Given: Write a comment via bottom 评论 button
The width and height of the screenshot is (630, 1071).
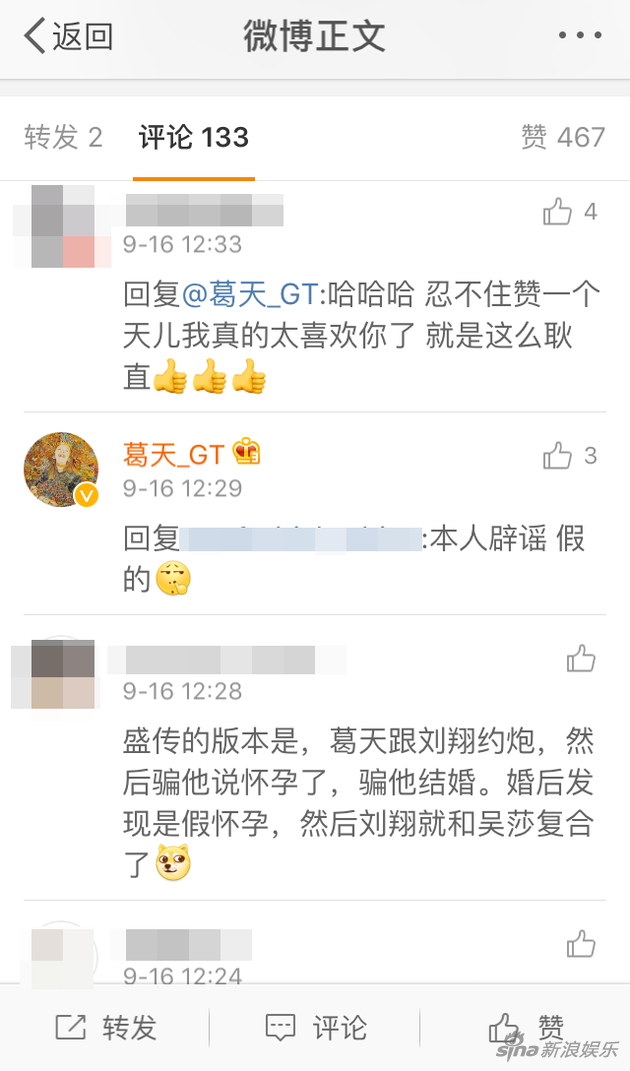Looking at the screenshot, I should point(315,1027).
